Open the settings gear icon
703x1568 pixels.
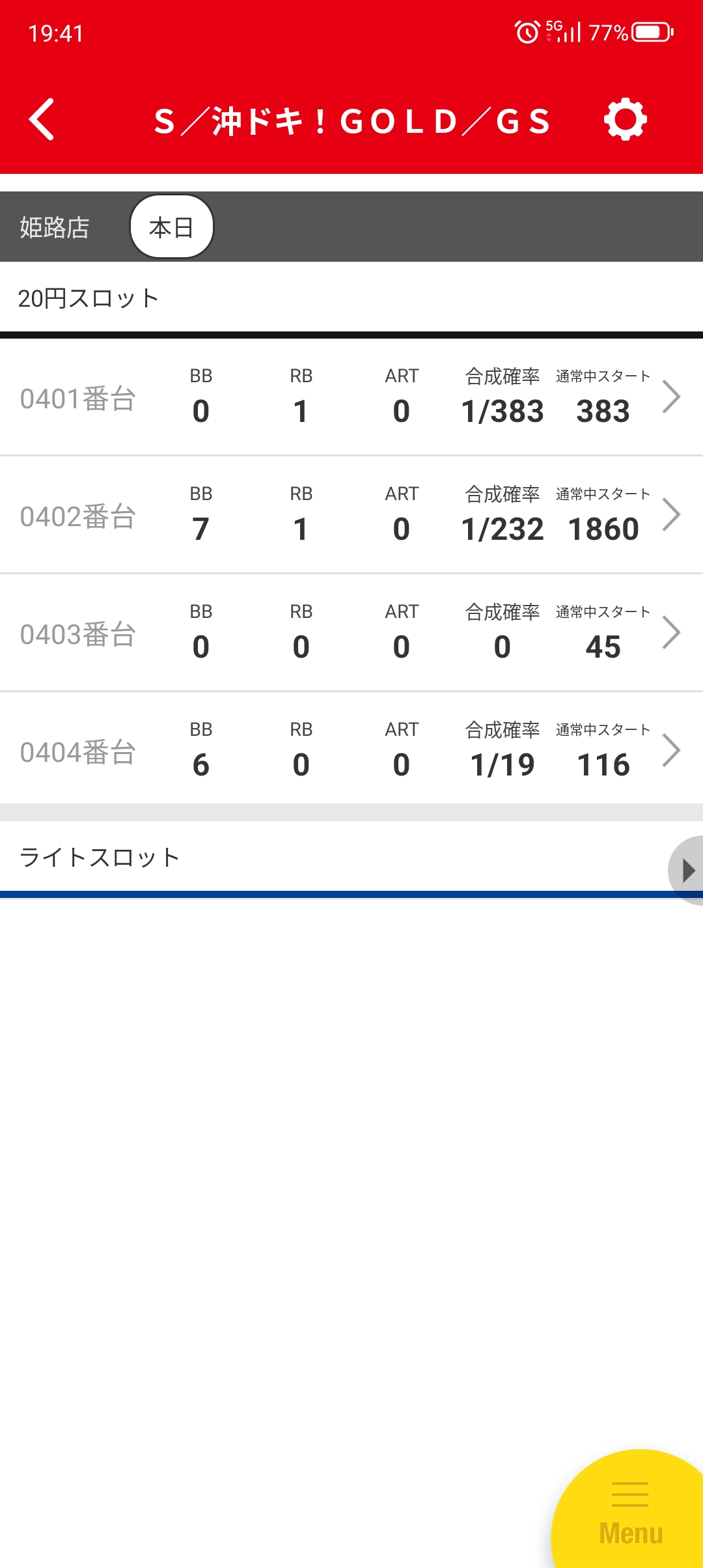(625, 120)
